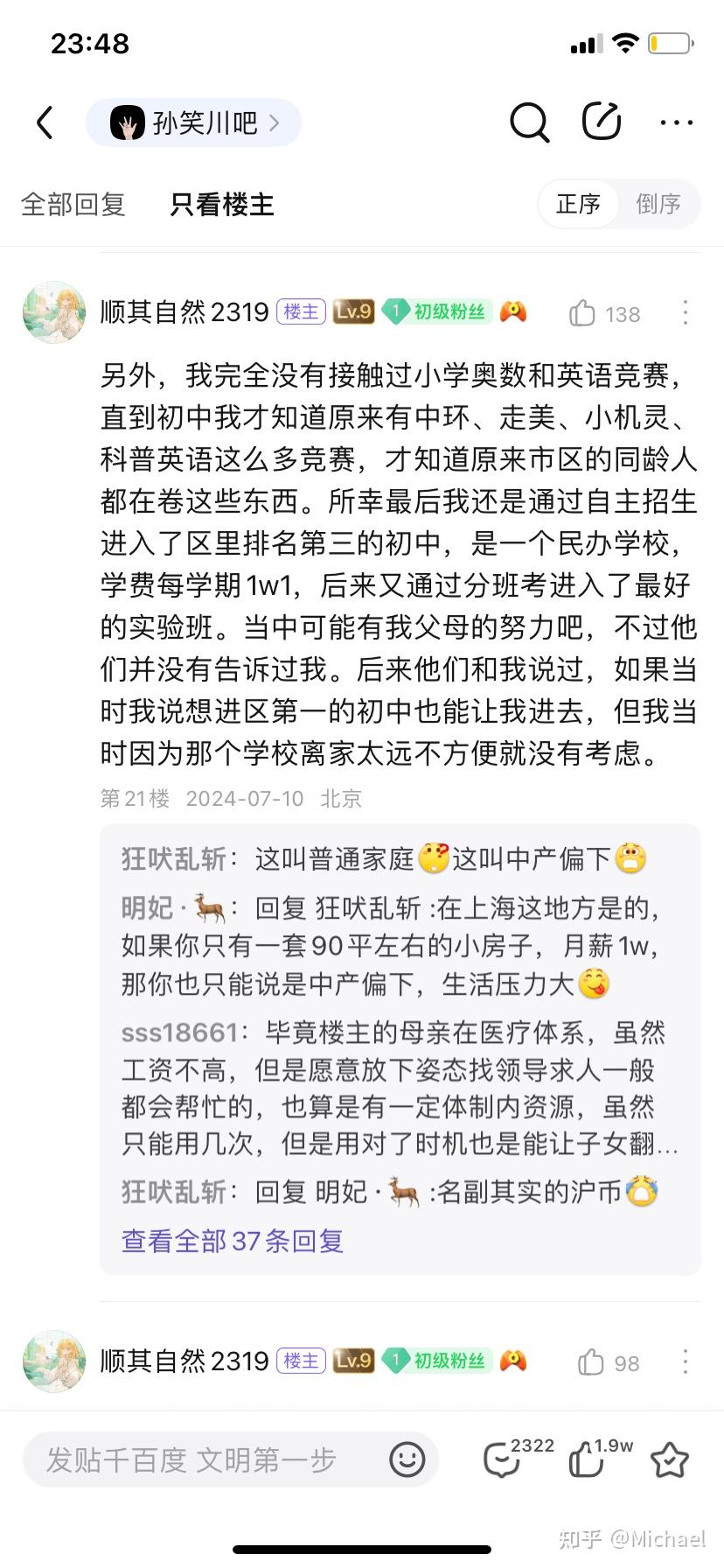Sort replies by 倒序
This screenshot has width=724, height=1568.
point(658,205)
